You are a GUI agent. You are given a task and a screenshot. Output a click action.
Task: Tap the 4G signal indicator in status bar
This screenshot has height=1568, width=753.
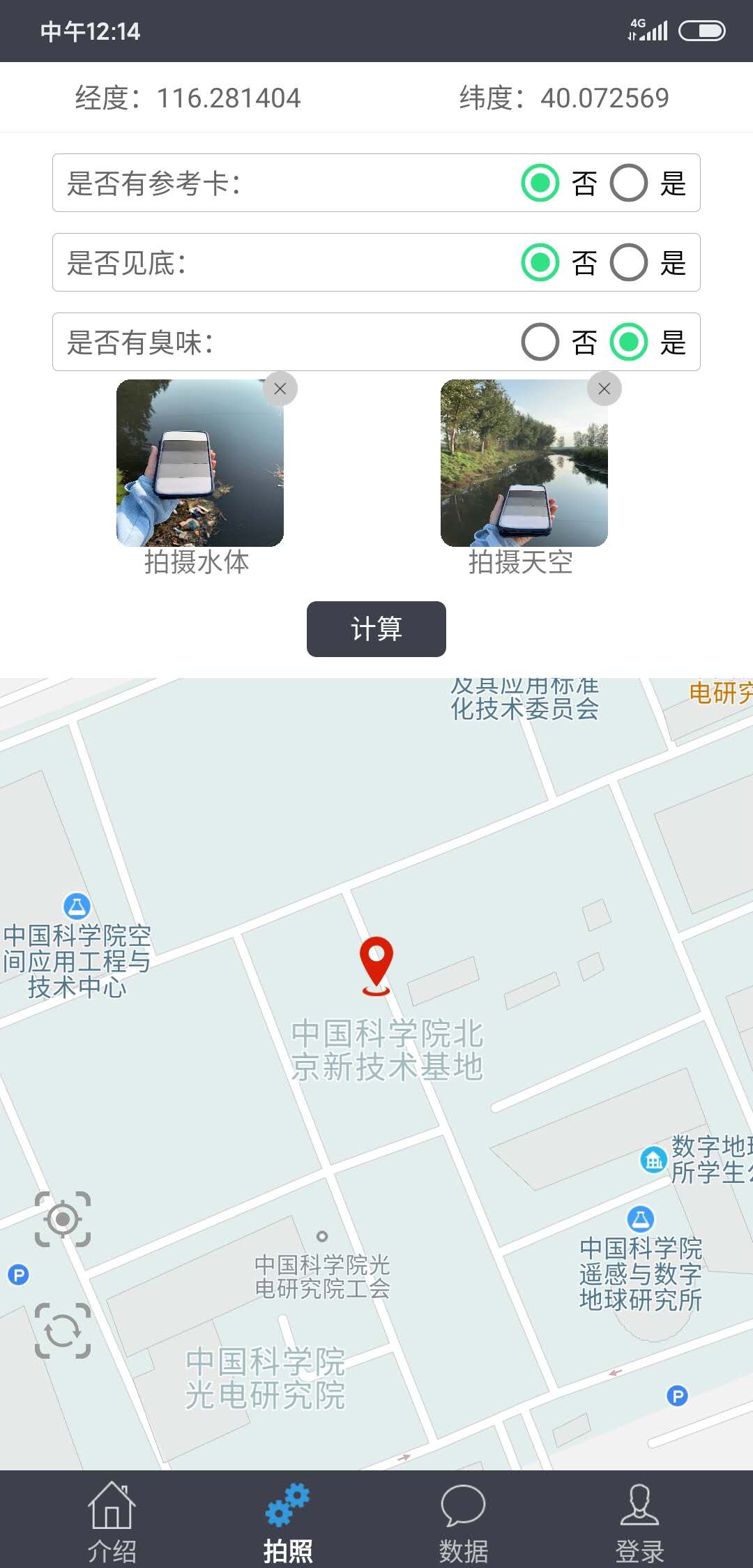[648, 29]
